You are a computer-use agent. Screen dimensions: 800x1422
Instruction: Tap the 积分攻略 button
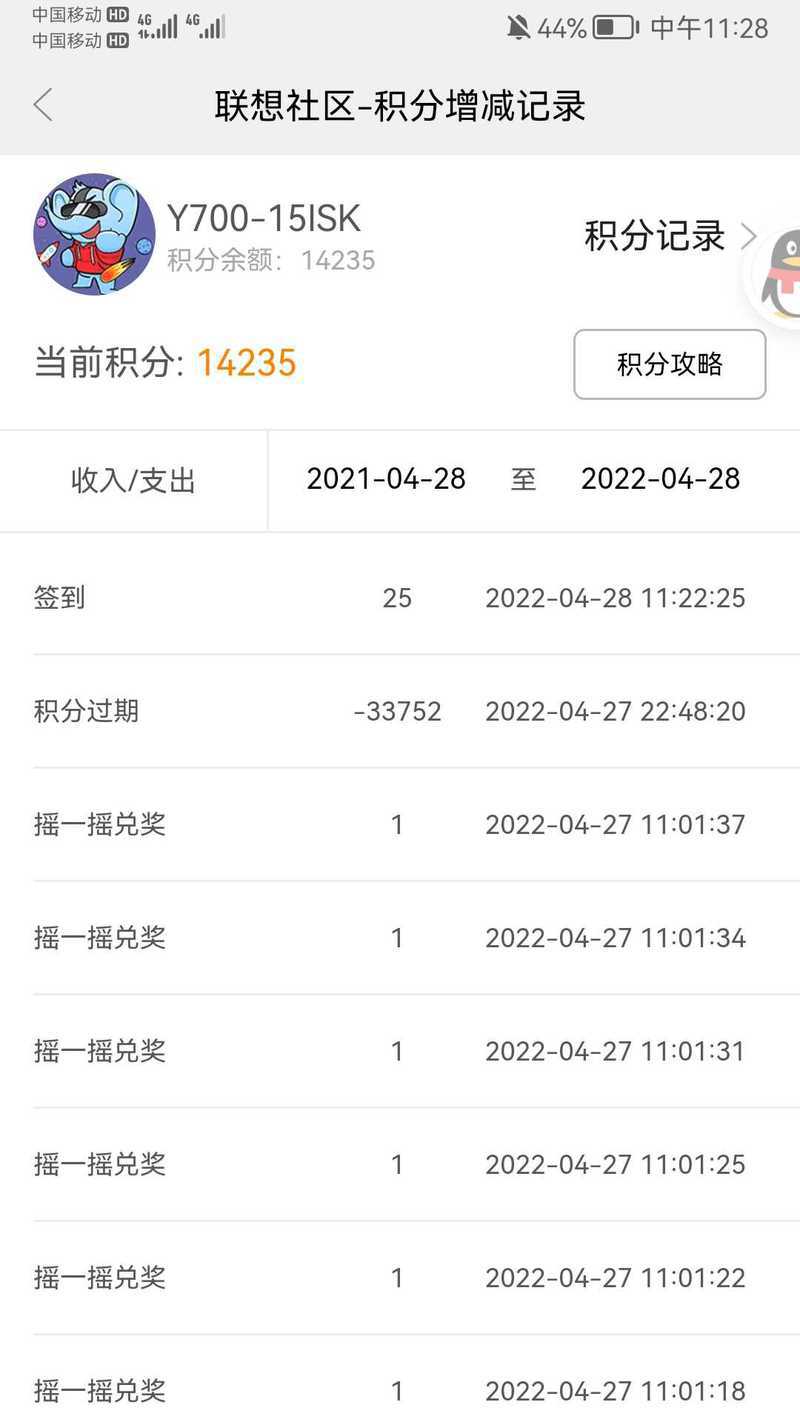(x=669, y=364)
